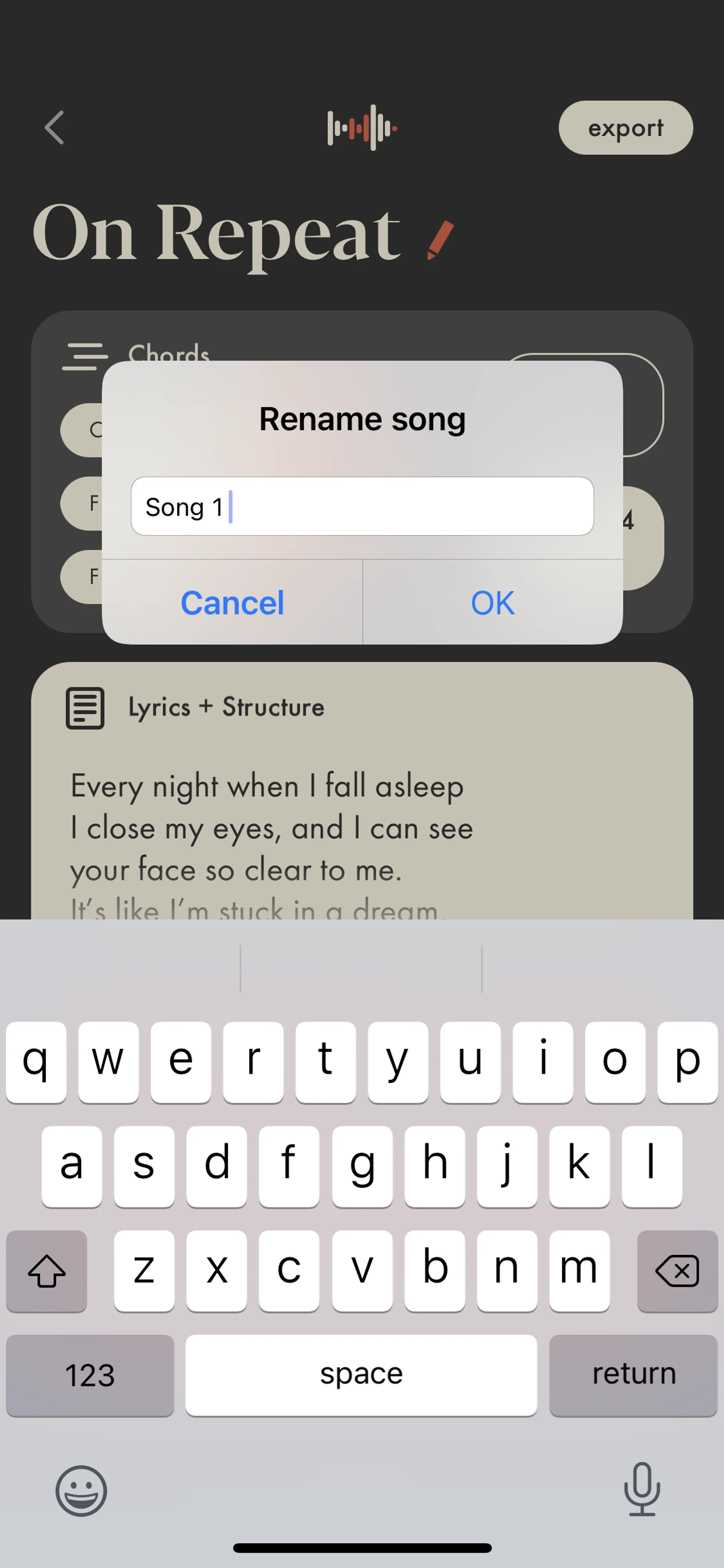This screenshot has width=724, height=1568.
Task: Confirm rename with OK
Action: [x=492, y=603]
